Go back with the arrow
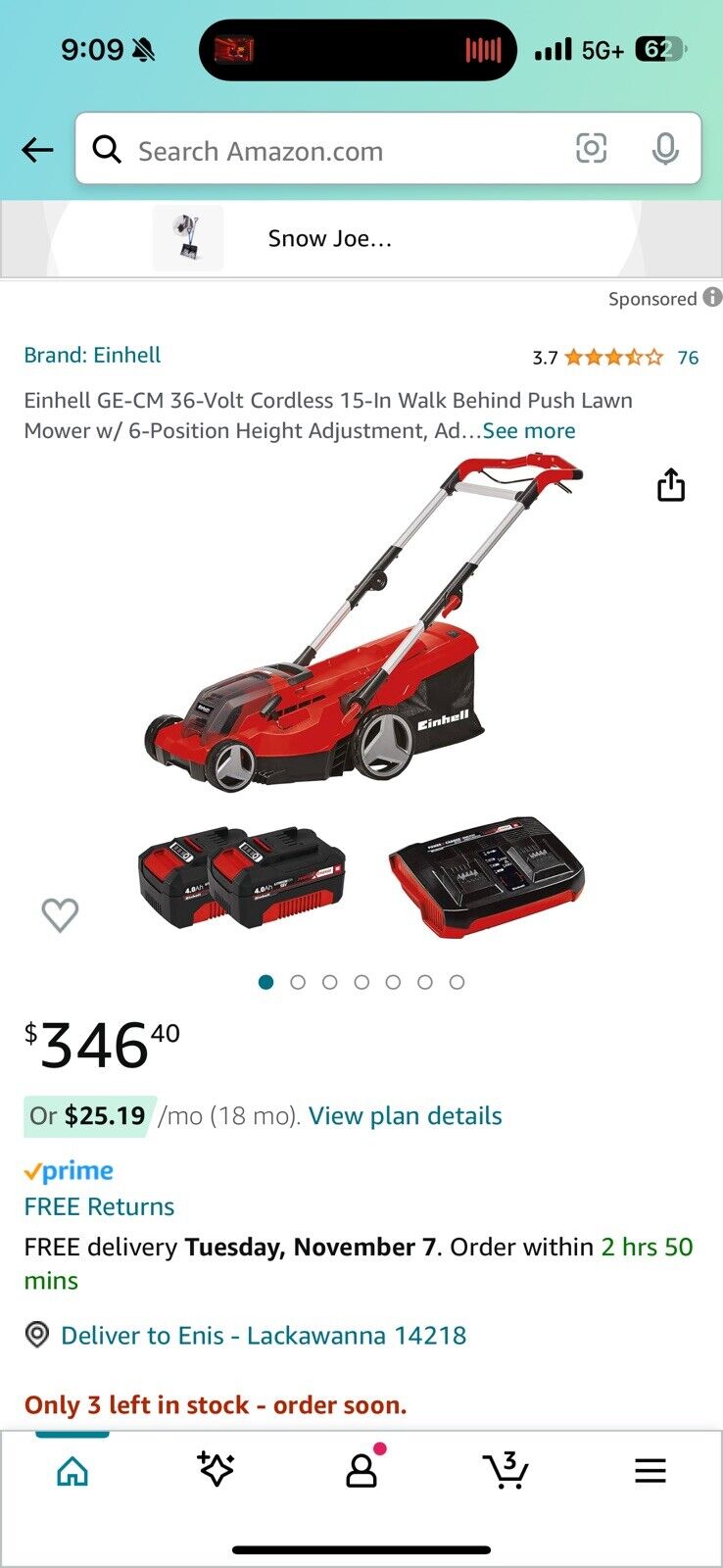 [37, 149]
